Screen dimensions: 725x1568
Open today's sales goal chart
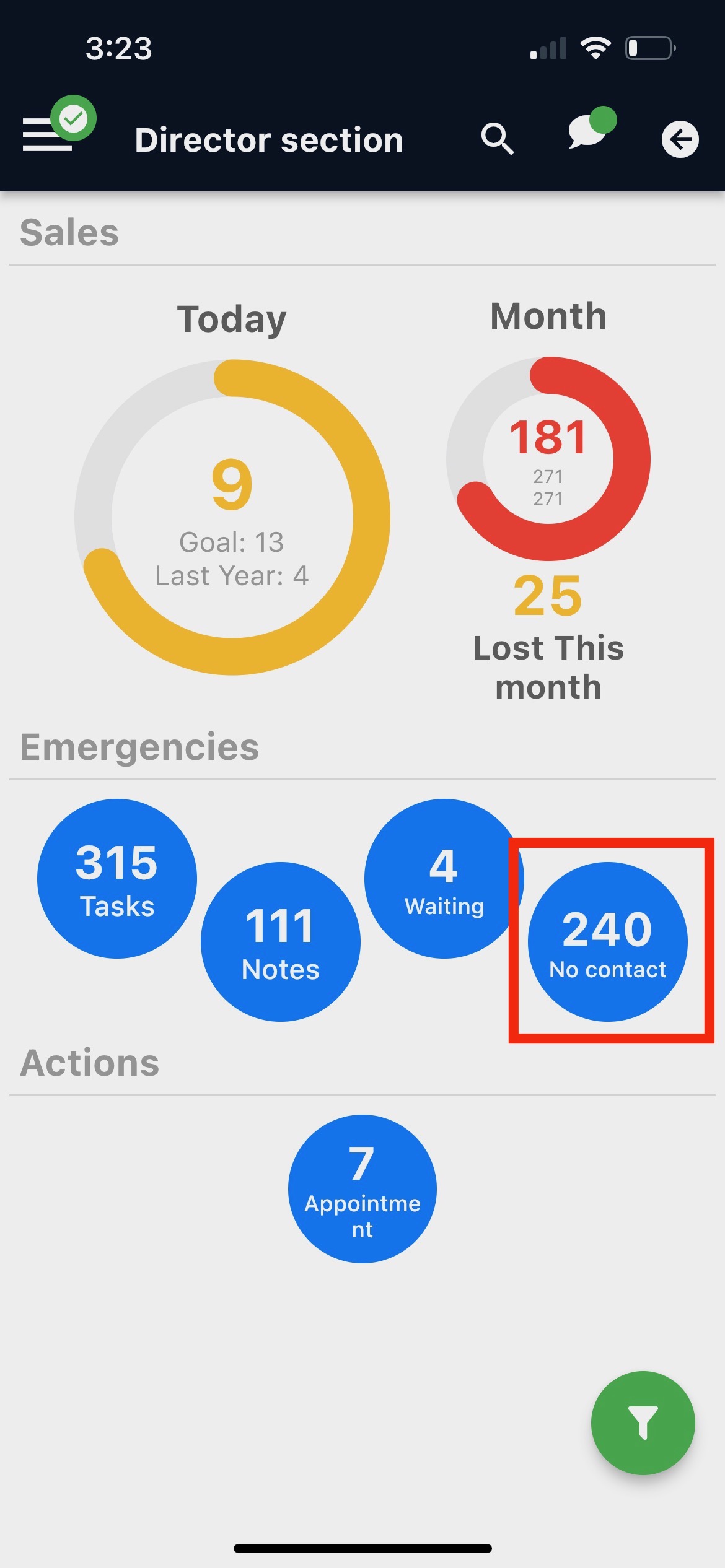click(x=232, y=517)
